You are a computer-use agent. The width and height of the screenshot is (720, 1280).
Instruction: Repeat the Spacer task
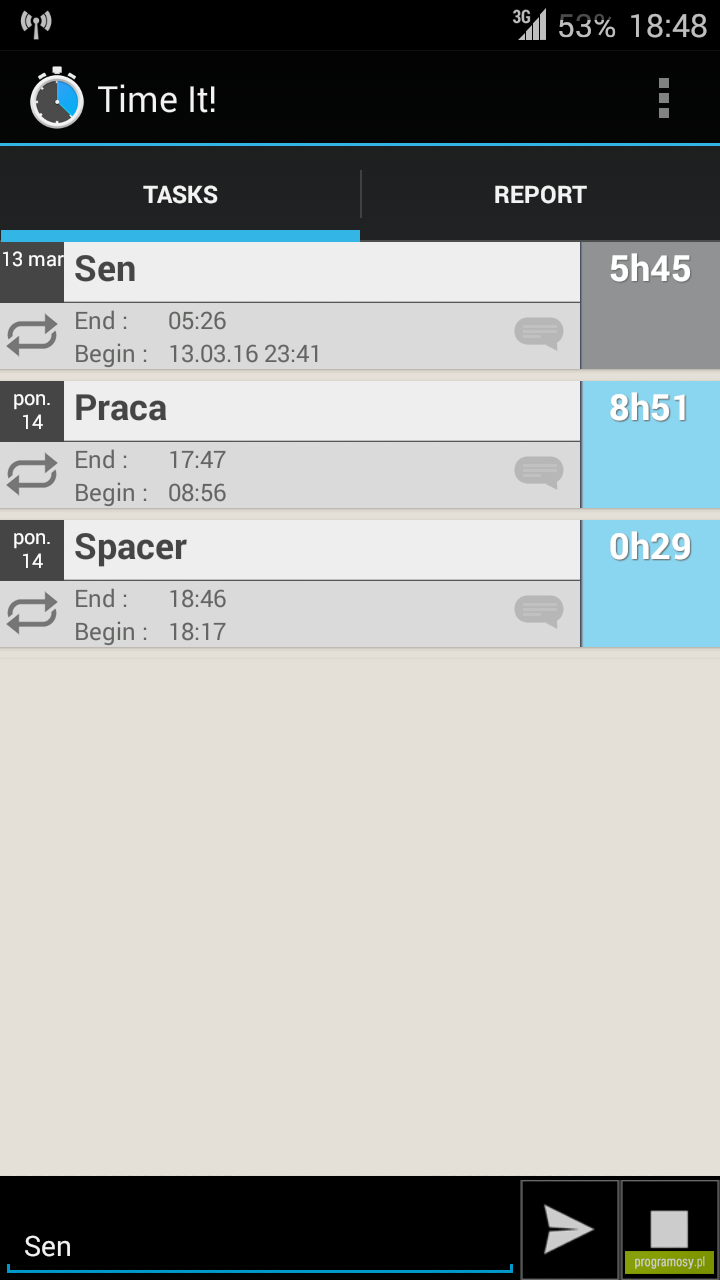(x=32, y=614)
